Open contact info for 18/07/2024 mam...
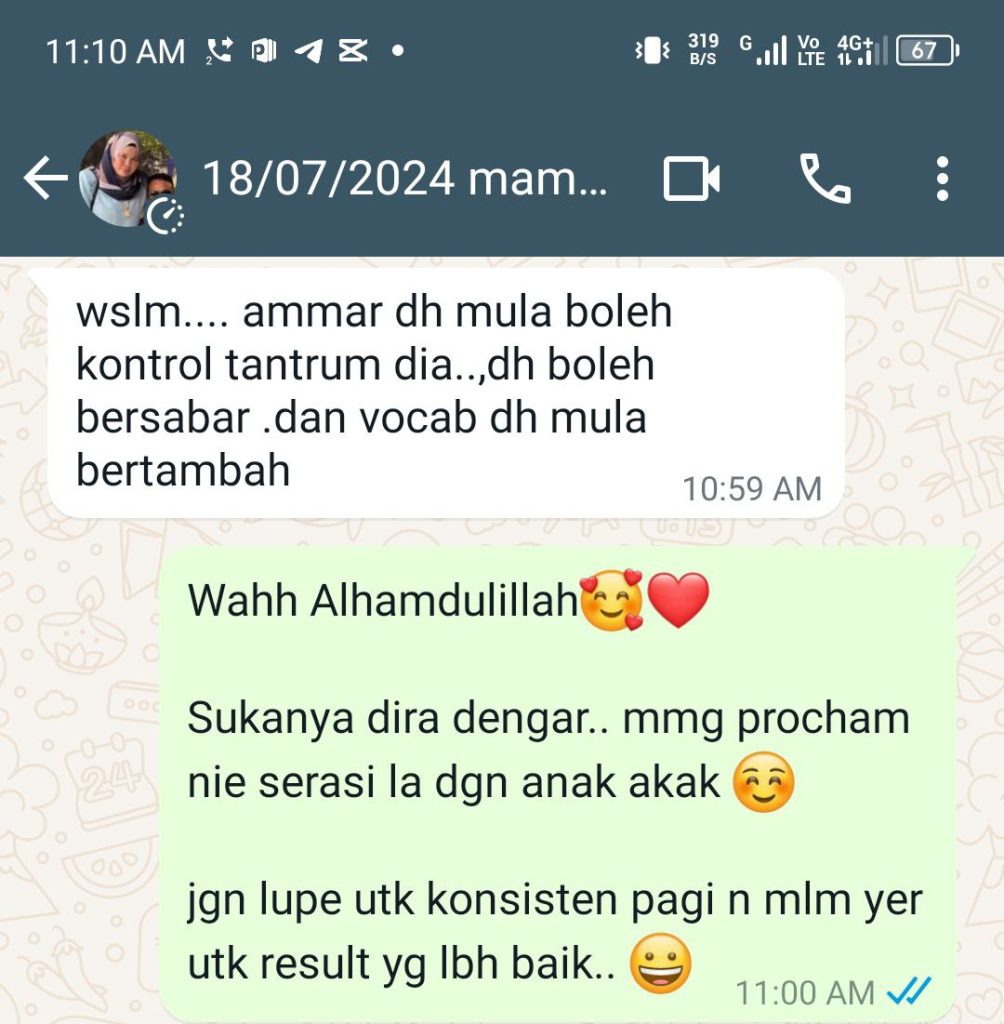The image size is (1004, 1024). click(404, 180)
